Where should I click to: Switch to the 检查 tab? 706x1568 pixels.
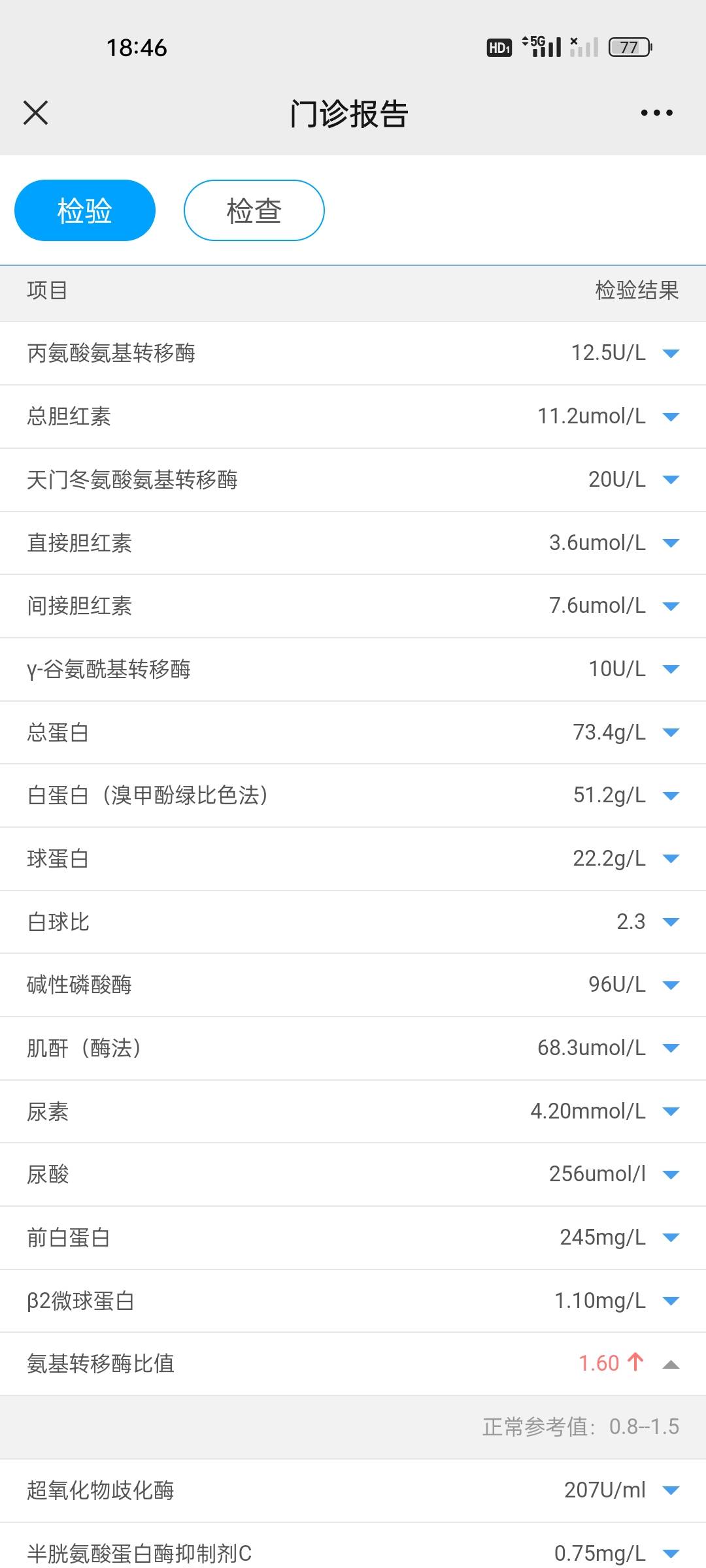tap(253, 210)
